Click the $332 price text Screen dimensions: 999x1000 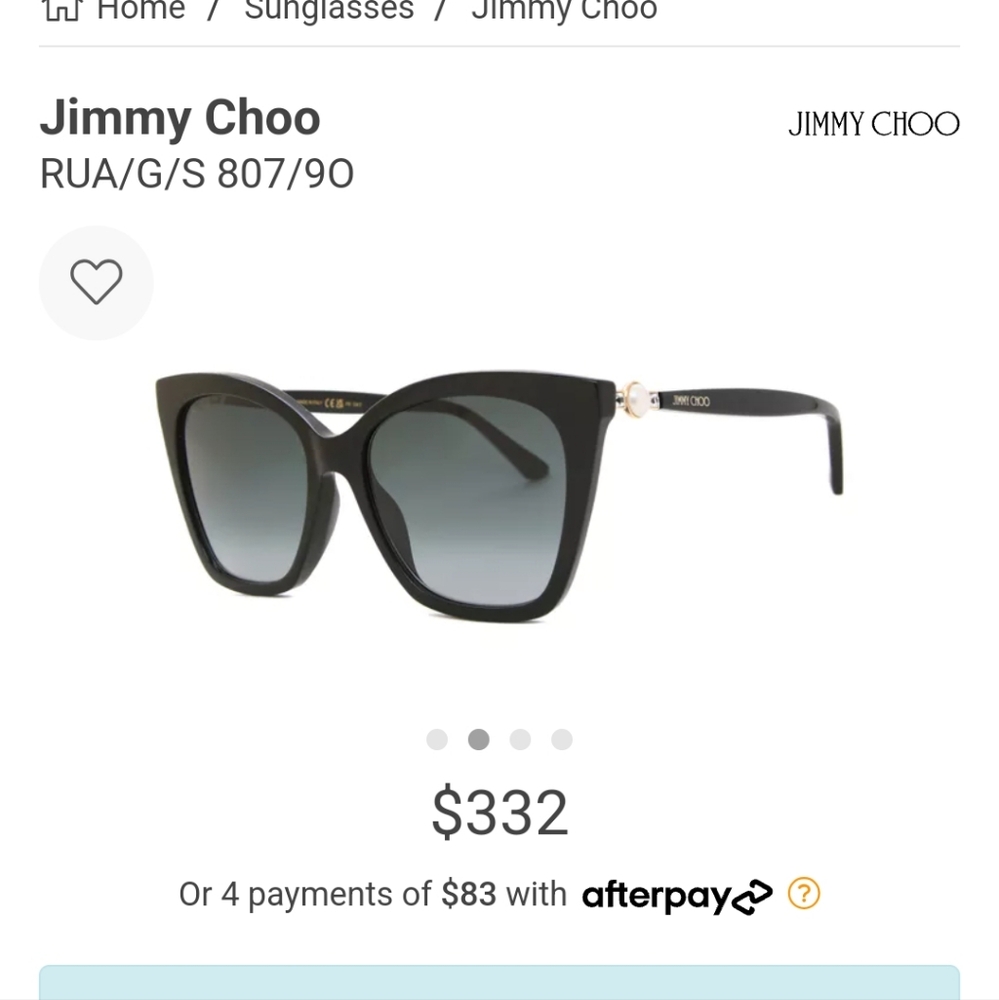coord(498,811)
